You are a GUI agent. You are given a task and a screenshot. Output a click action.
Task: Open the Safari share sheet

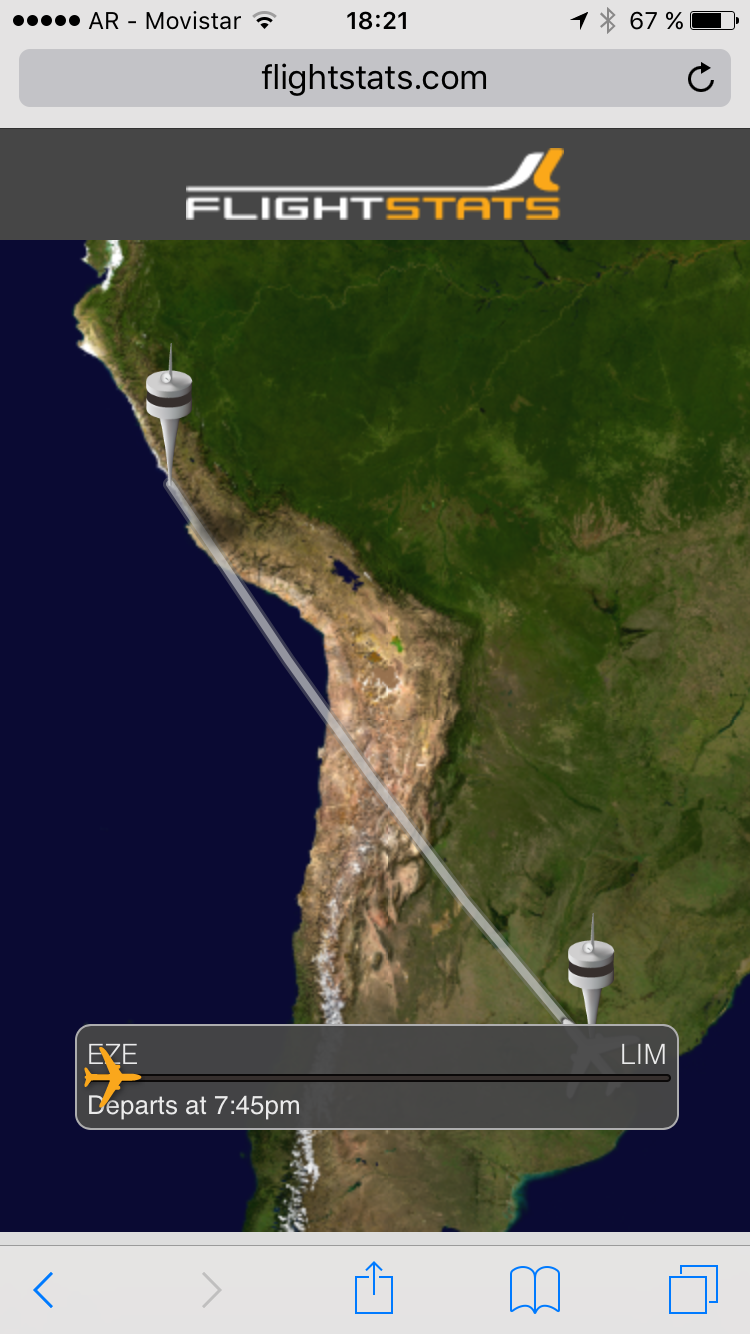click(x=374, y=1288)
